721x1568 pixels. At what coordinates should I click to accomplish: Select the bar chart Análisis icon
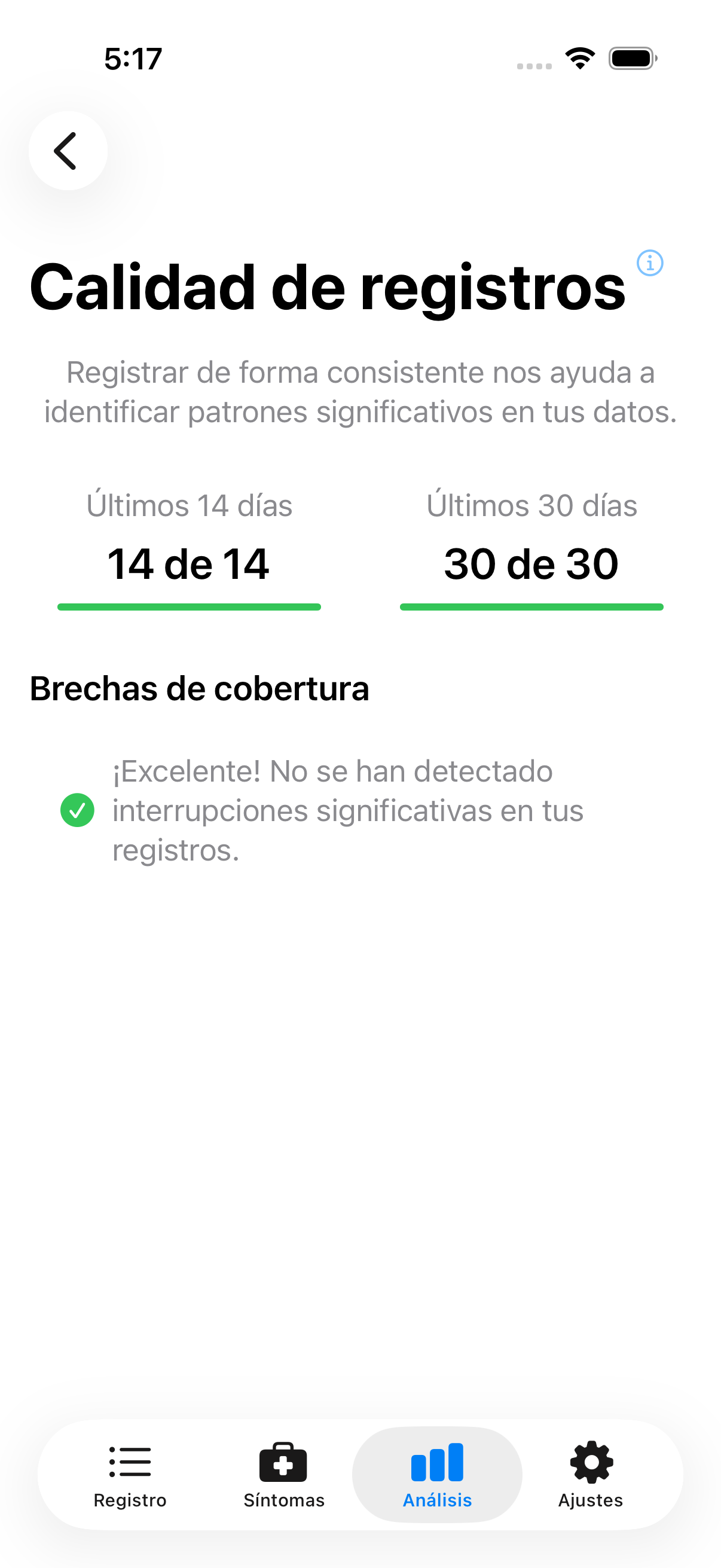click(x=437, y=1462)
